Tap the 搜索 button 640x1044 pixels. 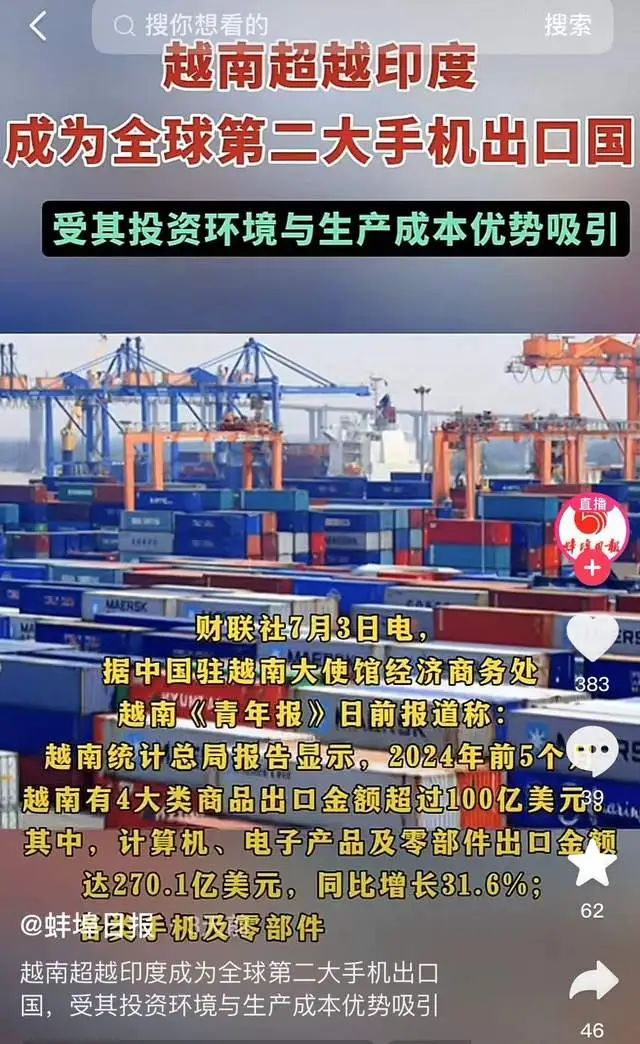(566, 26)
